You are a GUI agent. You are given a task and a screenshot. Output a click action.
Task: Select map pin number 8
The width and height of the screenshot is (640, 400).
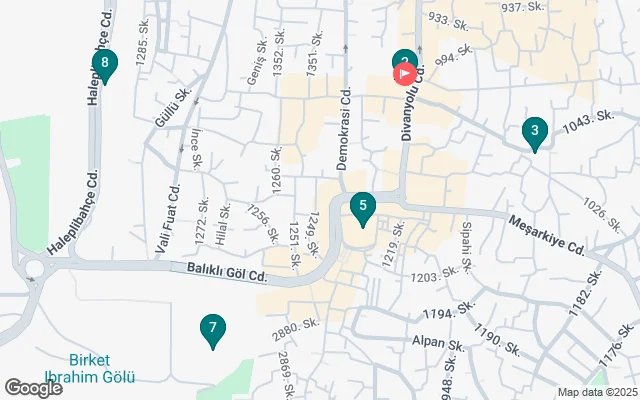coord(104,65)
